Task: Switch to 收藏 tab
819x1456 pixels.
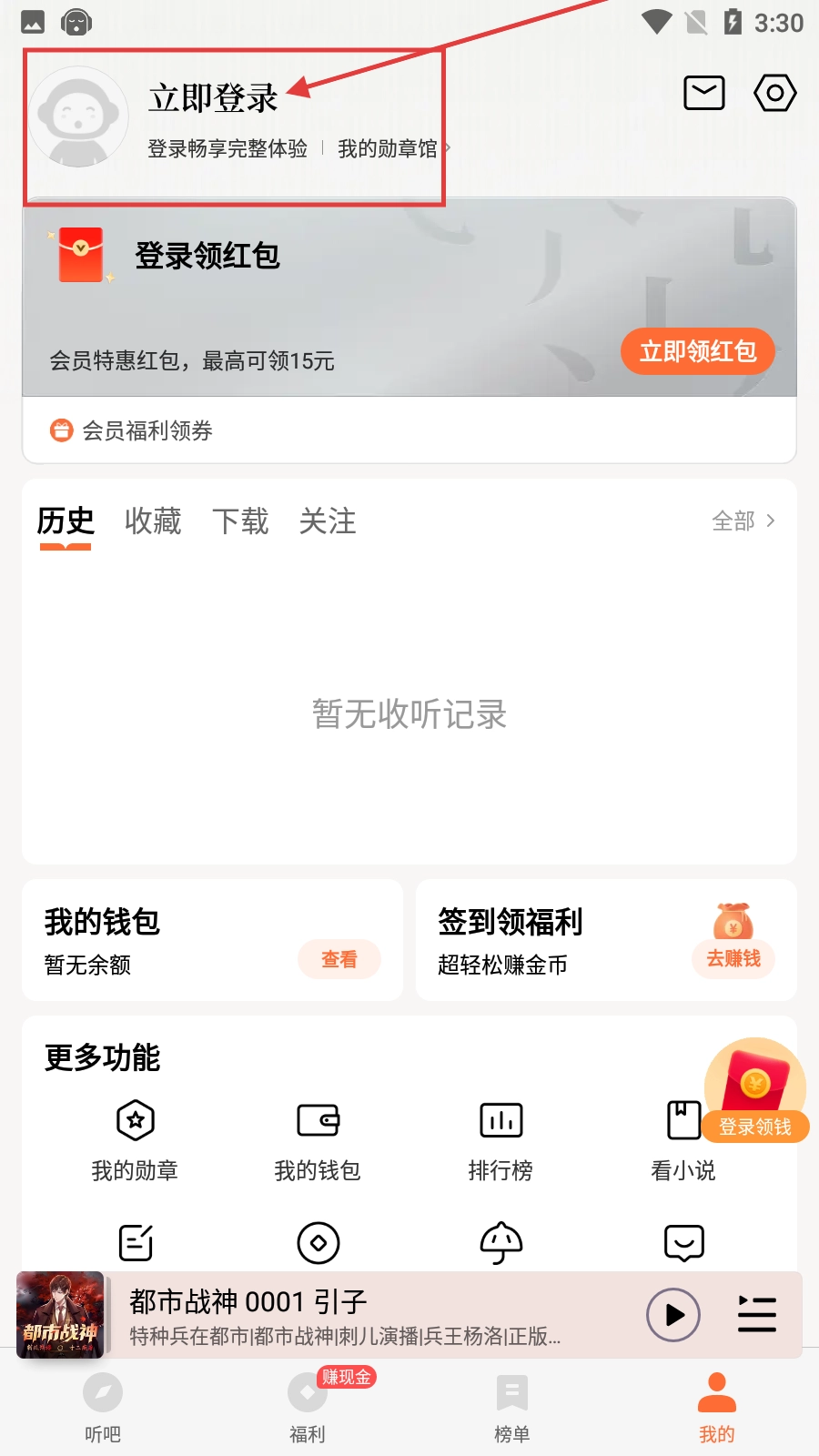Action: (153, 521)
